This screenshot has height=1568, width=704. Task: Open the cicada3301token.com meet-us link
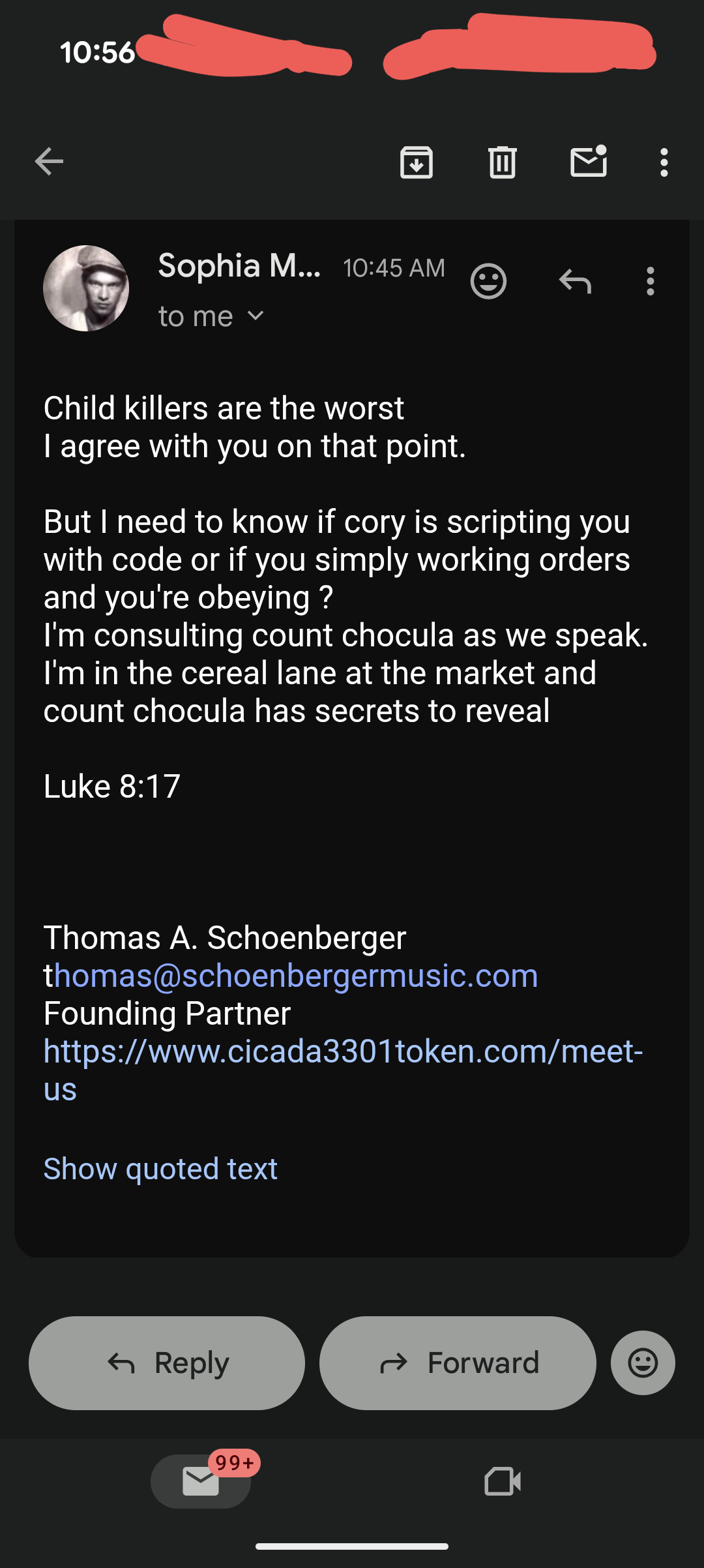pos(343,1051)
